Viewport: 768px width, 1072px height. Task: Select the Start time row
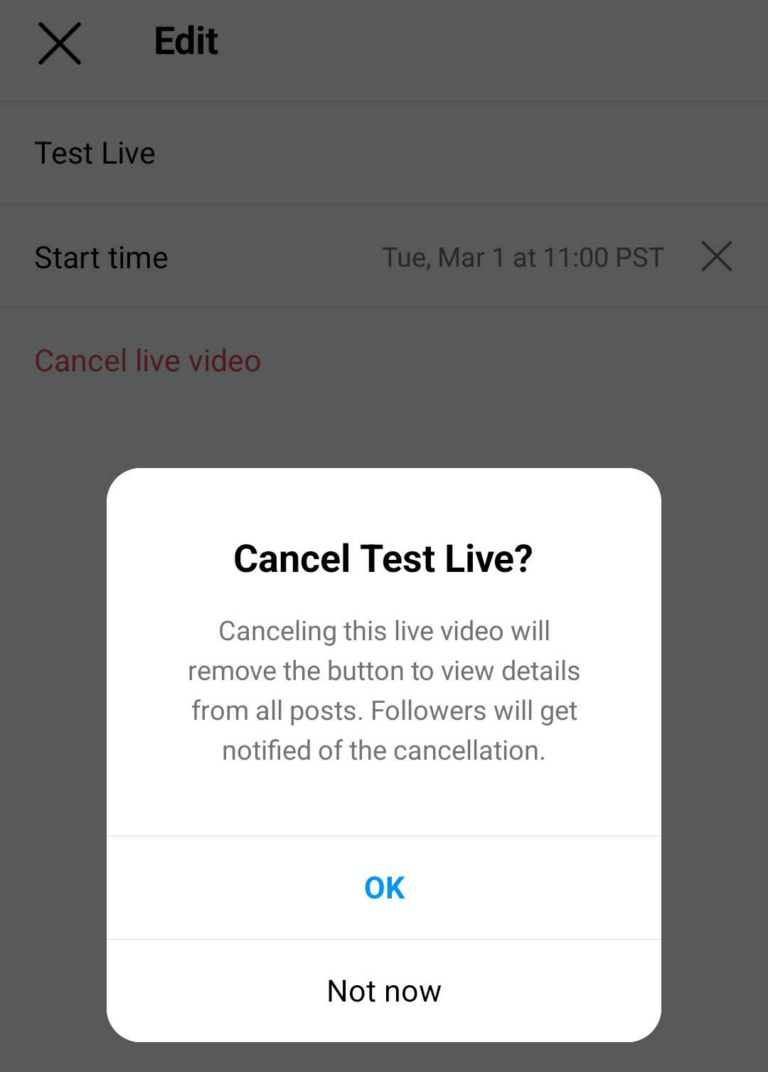100,257
